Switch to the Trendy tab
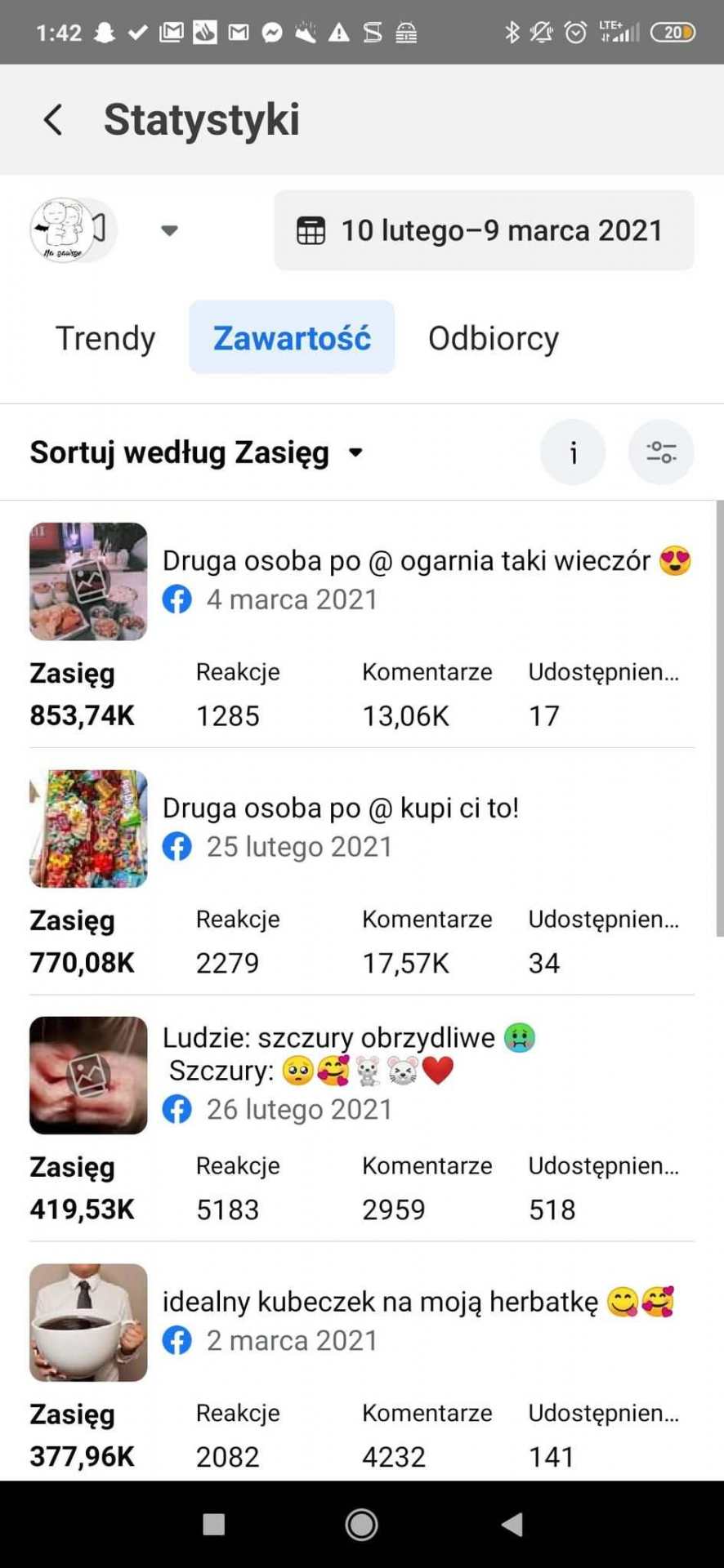724x1568 pixels. tap(105, 337)
